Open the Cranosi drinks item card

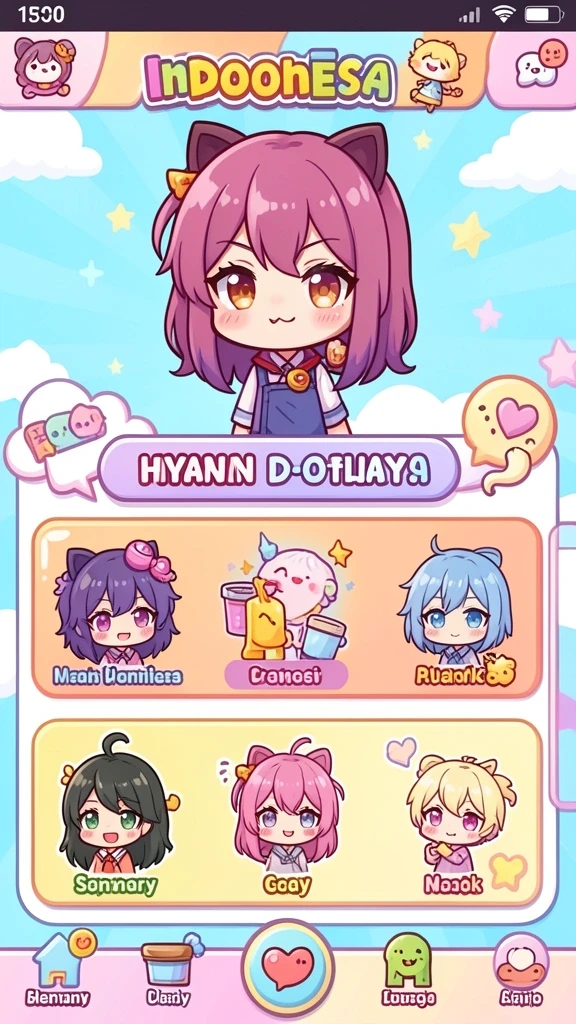click(x=286, y=612)
